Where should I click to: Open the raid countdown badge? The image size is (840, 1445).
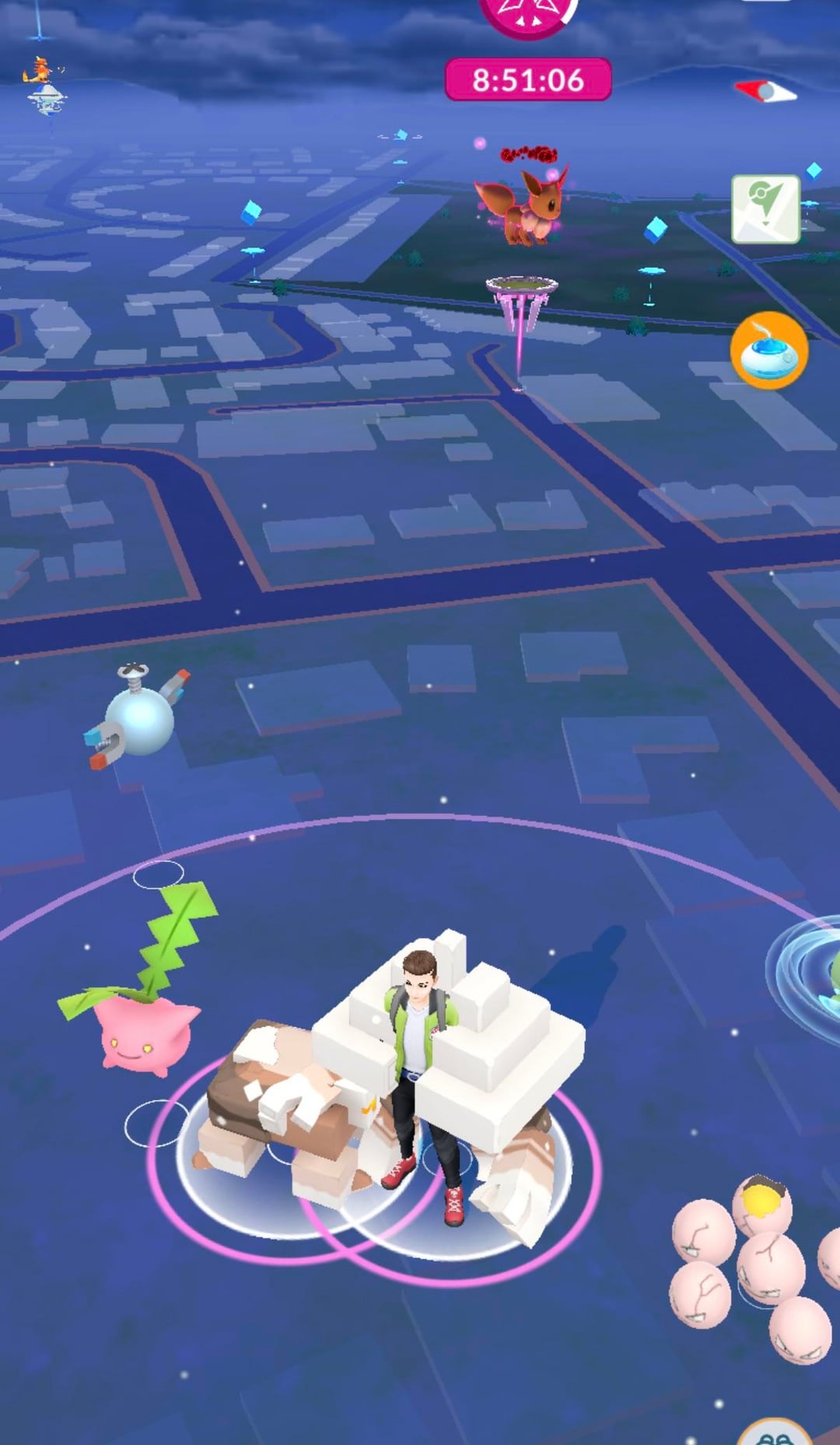tap(528, 79)
